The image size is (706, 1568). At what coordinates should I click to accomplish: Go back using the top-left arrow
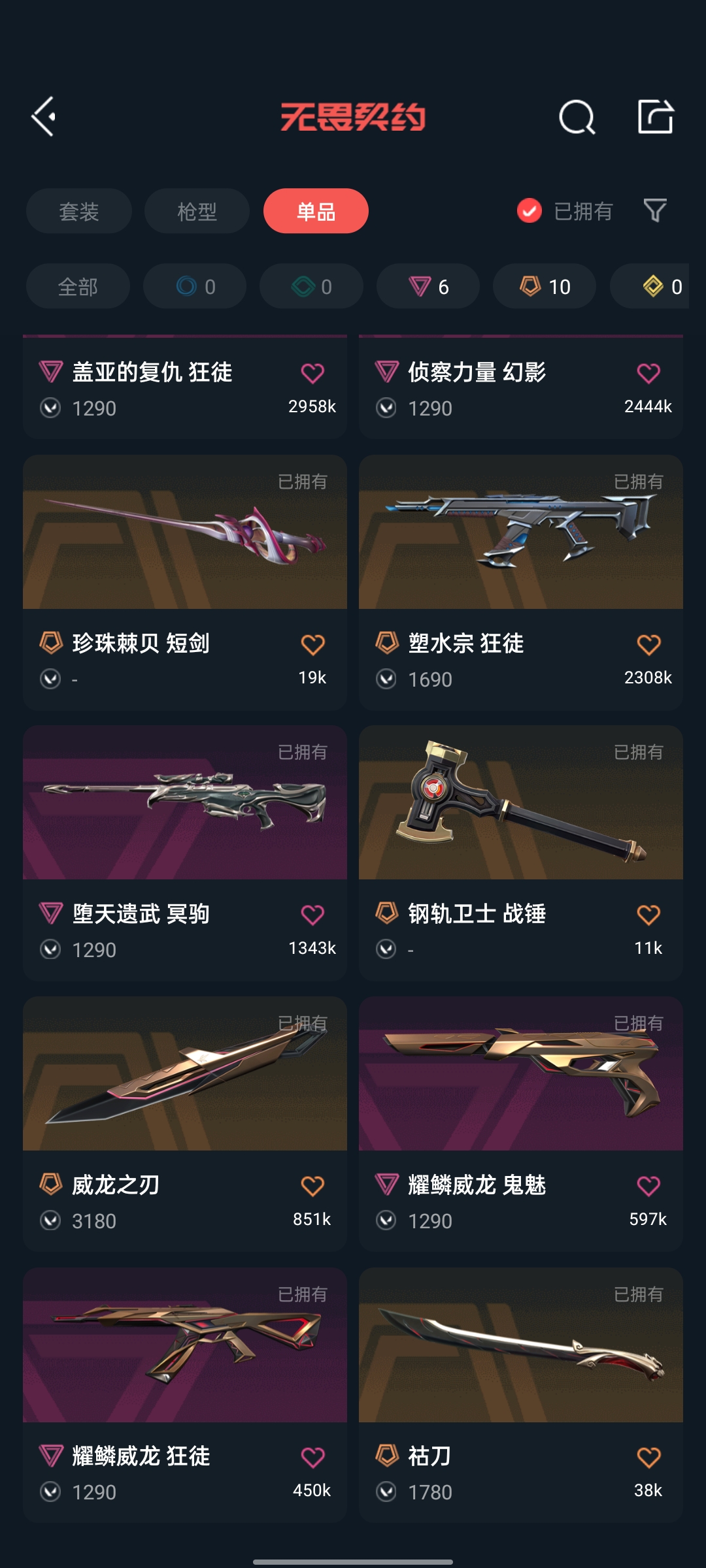coord(43,117)
